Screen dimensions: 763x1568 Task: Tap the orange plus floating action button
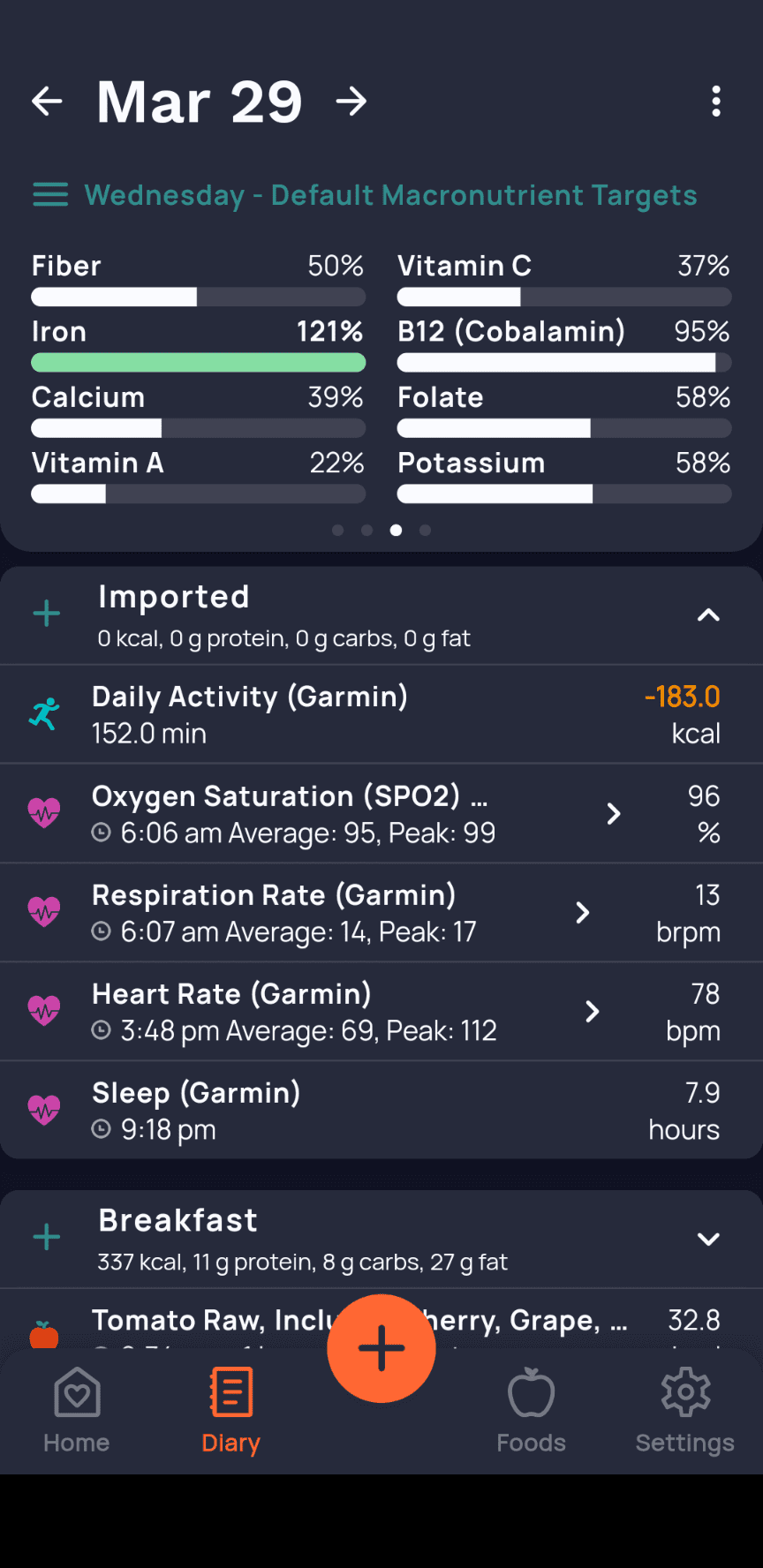coord(381,1348)
